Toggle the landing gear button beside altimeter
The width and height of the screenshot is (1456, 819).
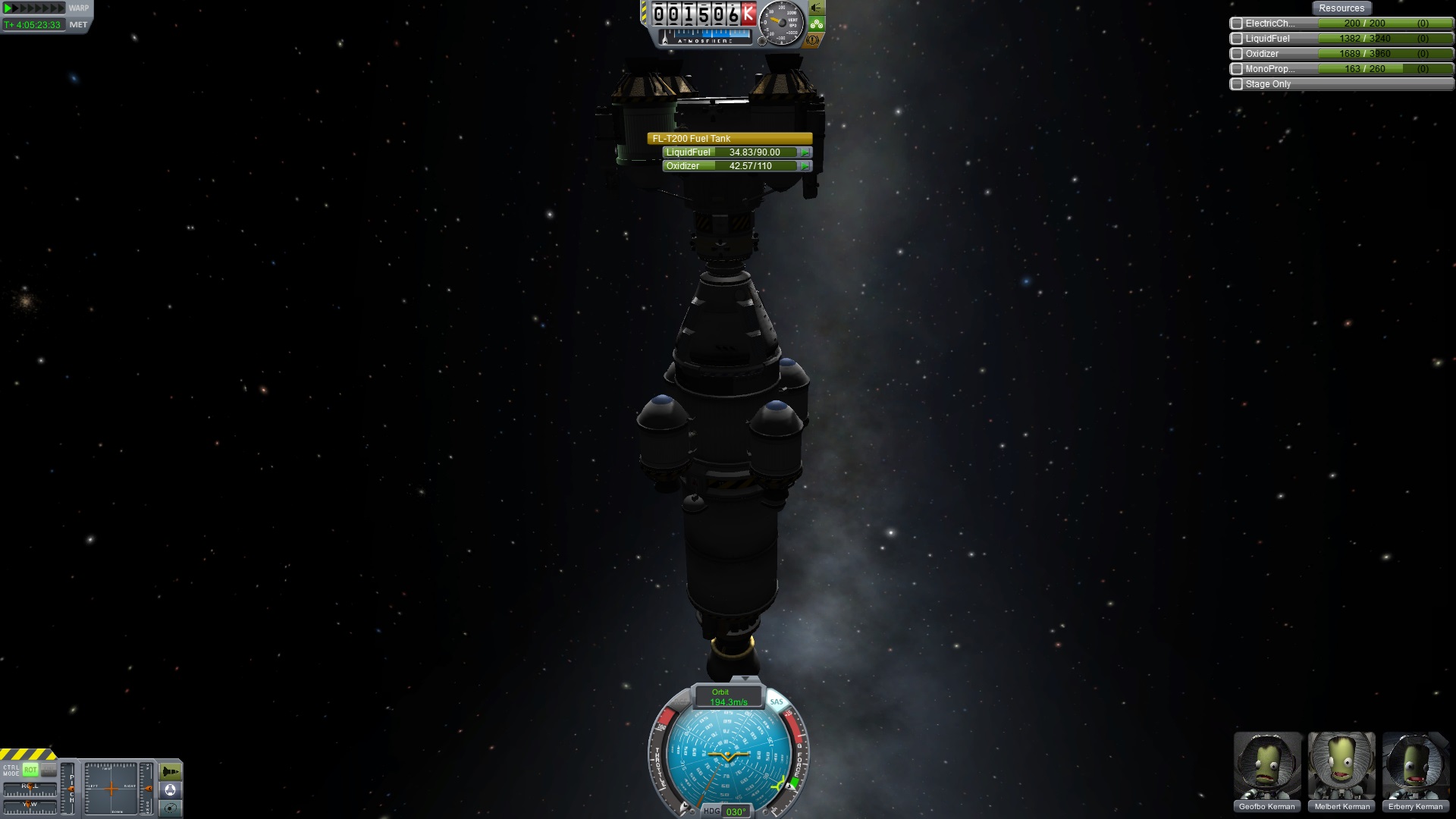pos(816,24)
